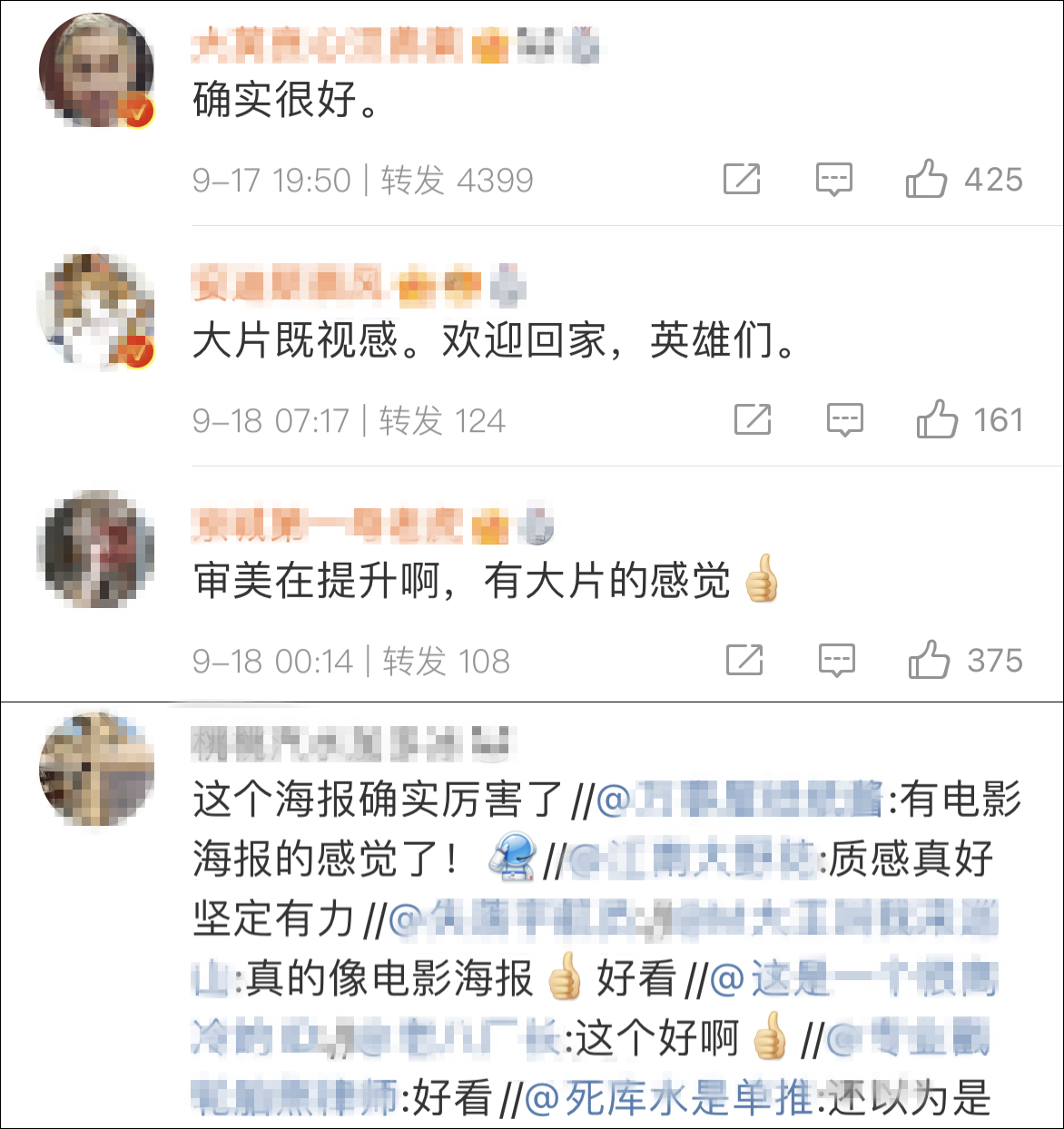The height and width of the screenshot is (1129, 1064).
Task: Open comment bubble on the 9-18 00:14 comment
Action: click(x=839, y=660)
